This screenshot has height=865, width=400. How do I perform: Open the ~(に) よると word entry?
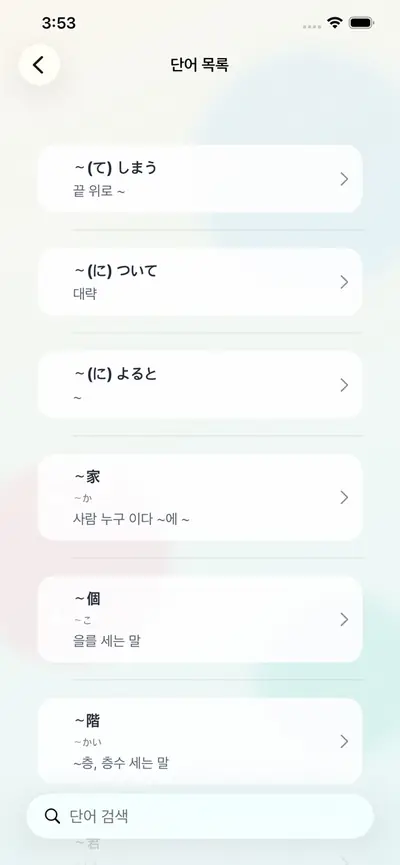[x=200, y=385]
